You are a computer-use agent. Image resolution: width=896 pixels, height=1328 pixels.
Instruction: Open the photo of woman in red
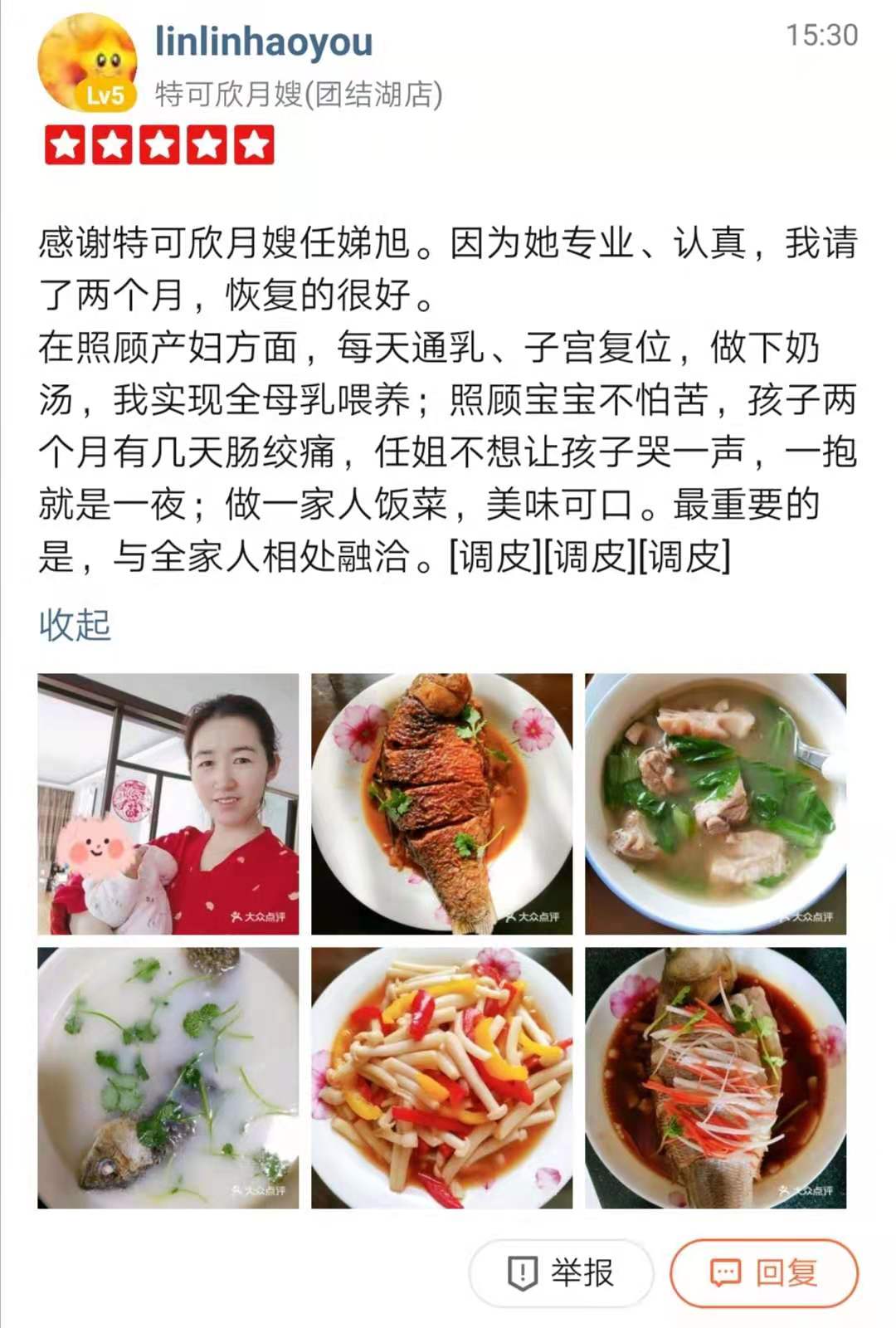(x=168, y=803)
